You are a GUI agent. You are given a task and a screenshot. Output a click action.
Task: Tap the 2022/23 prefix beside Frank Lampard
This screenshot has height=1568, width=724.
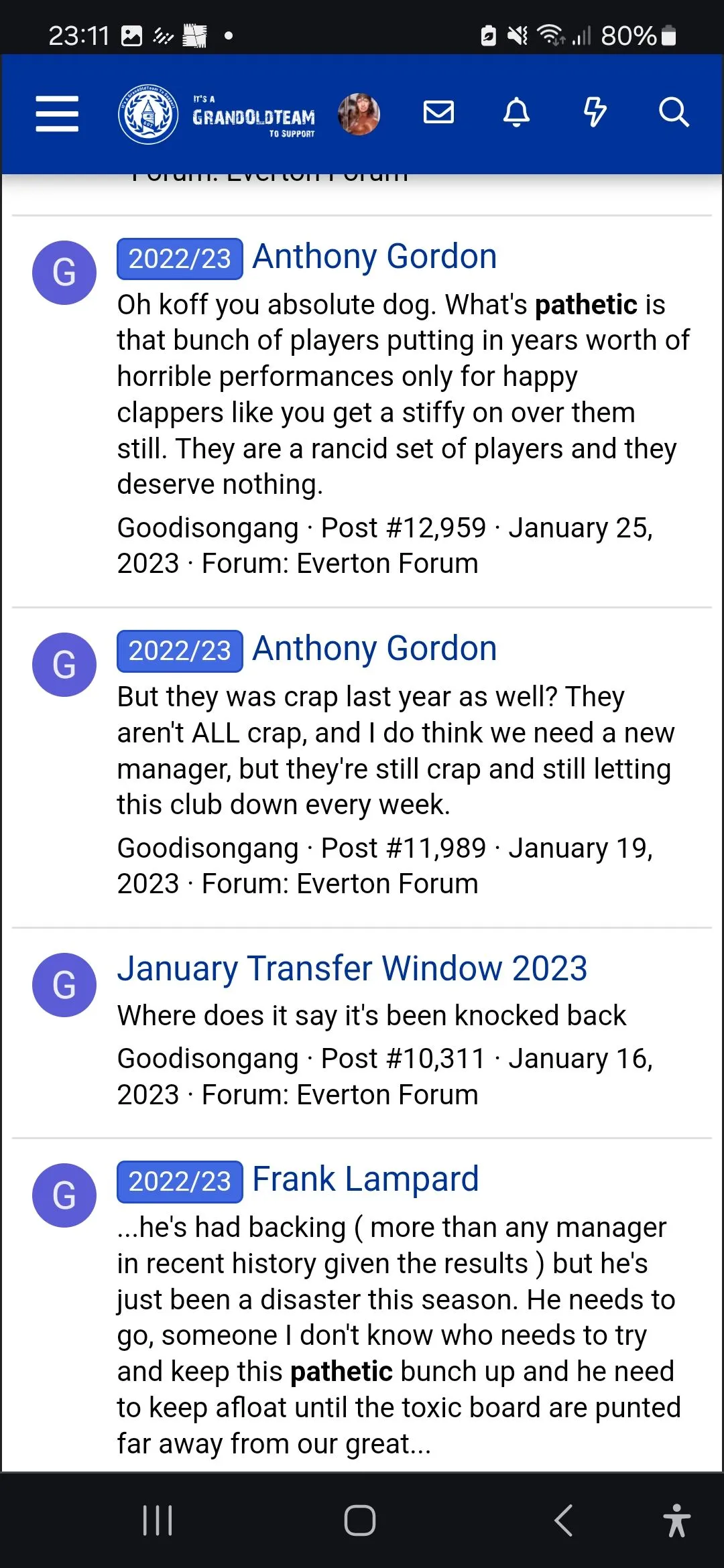click(180, 1181)
